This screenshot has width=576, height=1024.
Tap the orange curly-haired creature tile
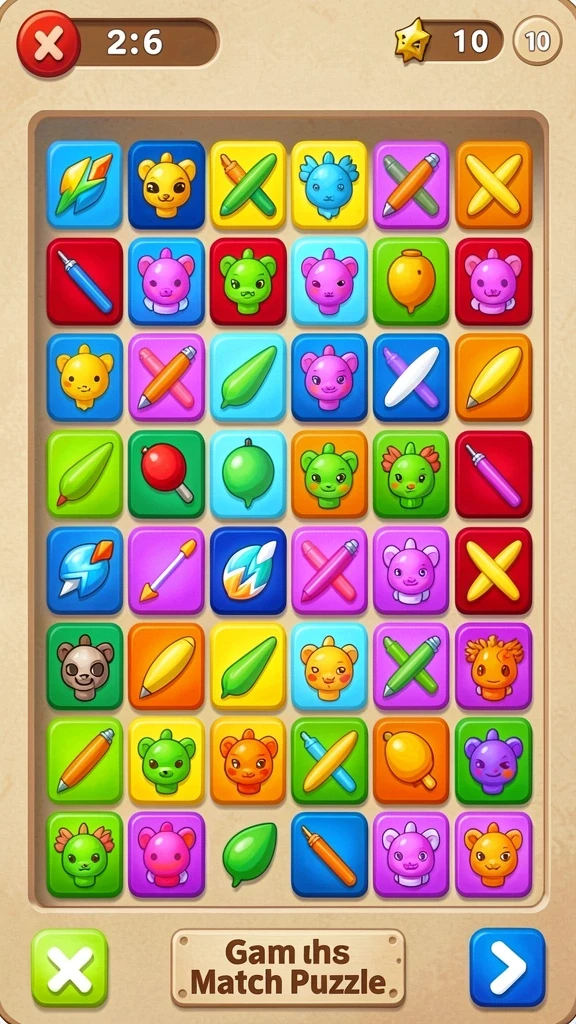[x=494, y=667]
